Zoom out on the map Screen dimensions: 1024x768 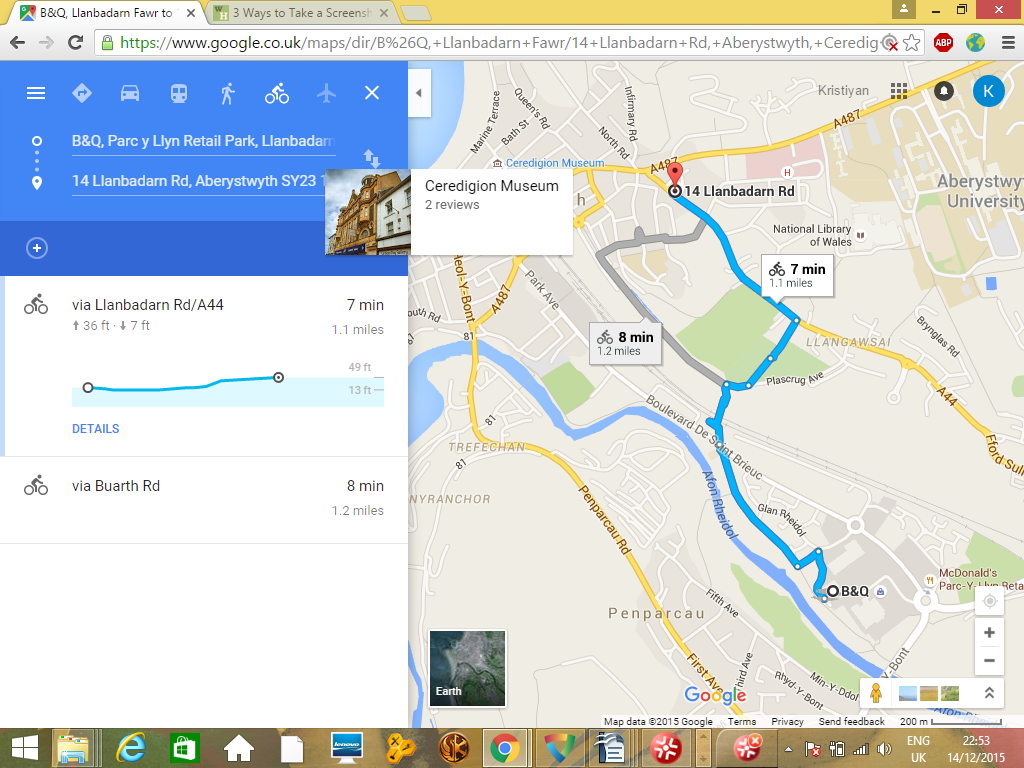pos(989,660)
